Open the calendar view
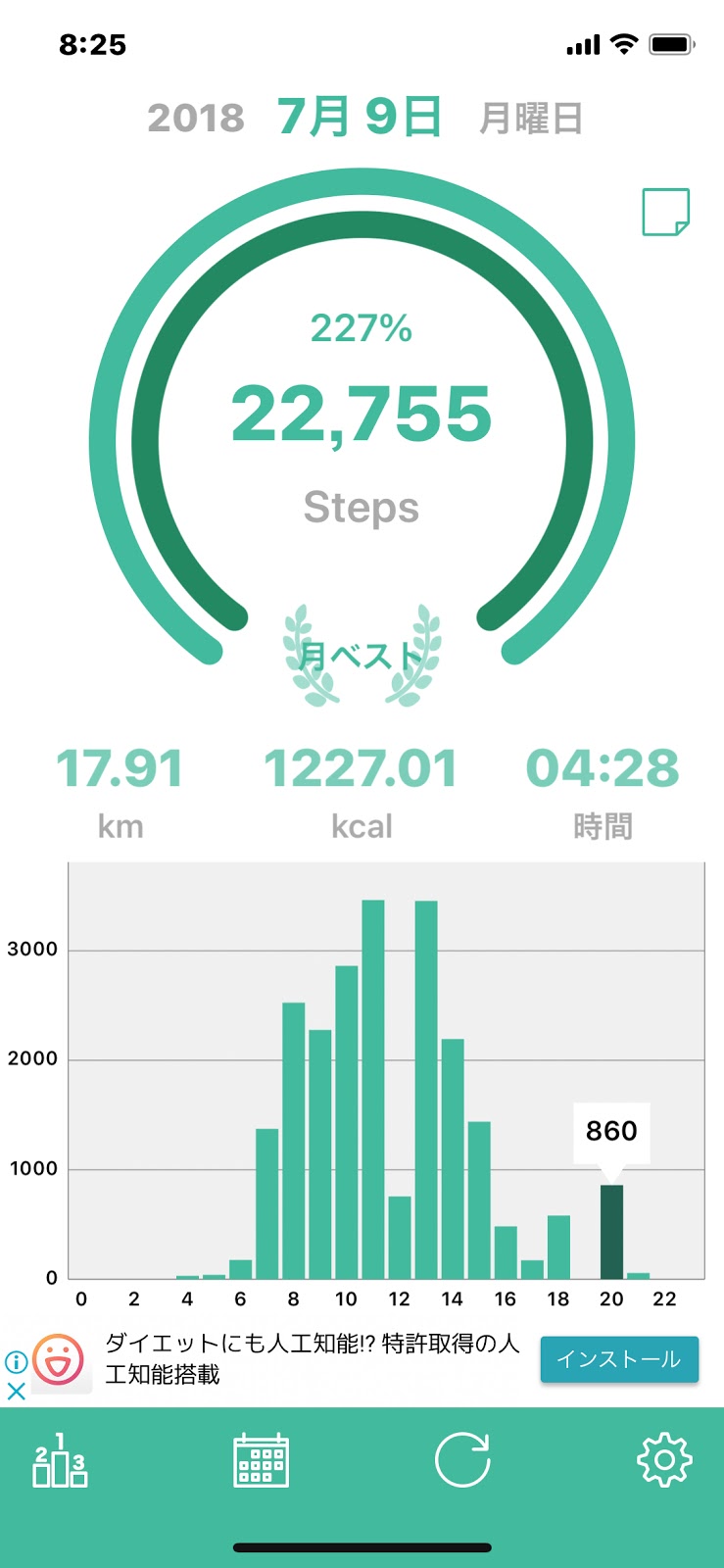 [261, 1460]
